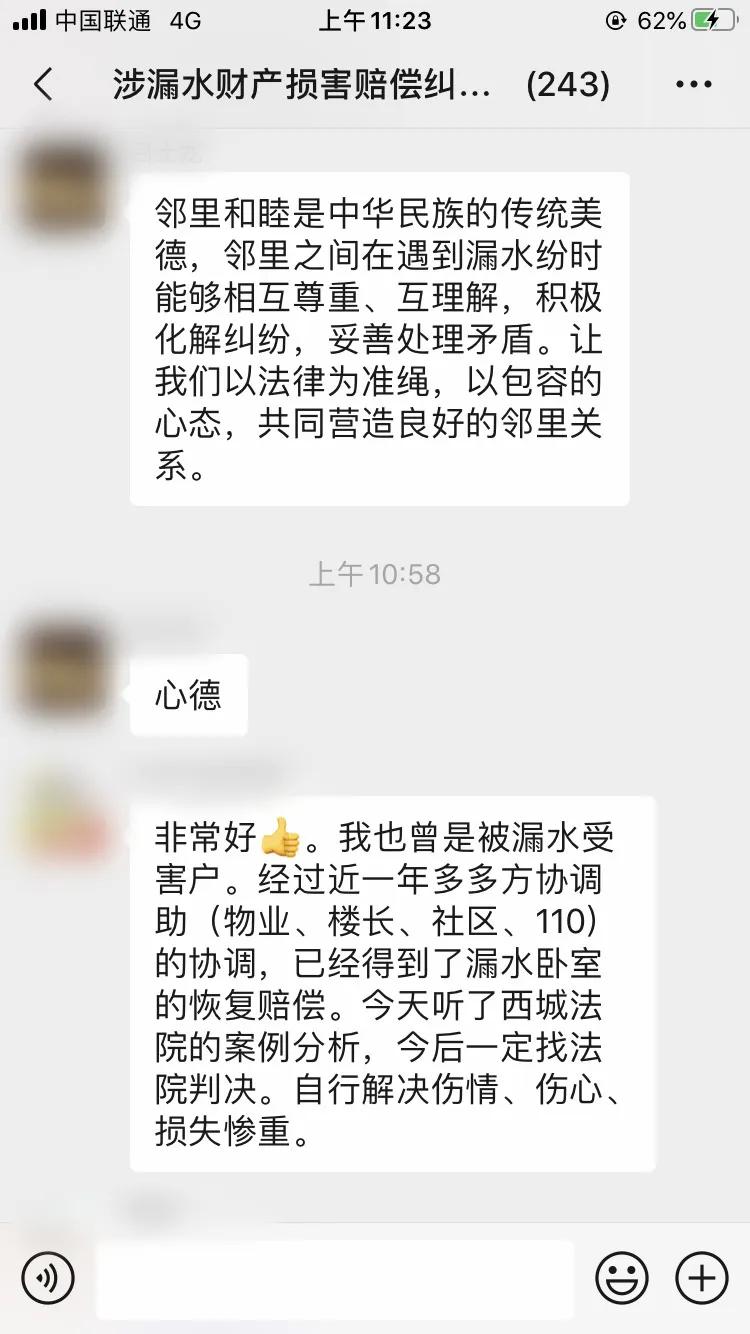Tap the thumbs-up emoji inside the message
This screenshot has height=1334, width=750.
click(x=280, y=838)
